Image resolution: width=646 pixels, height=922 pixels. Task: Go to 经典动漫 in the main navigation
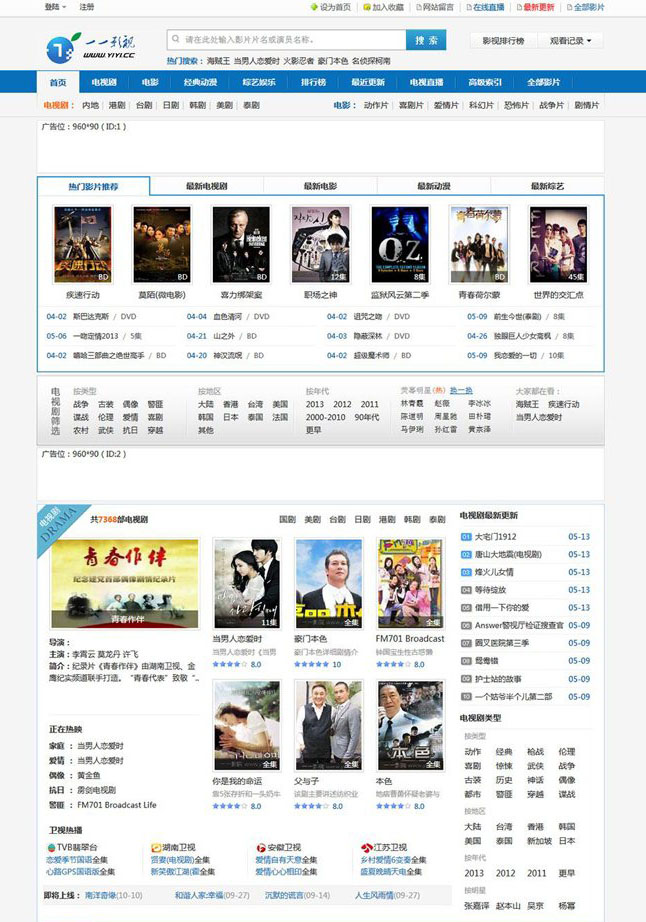click(200, 82)
